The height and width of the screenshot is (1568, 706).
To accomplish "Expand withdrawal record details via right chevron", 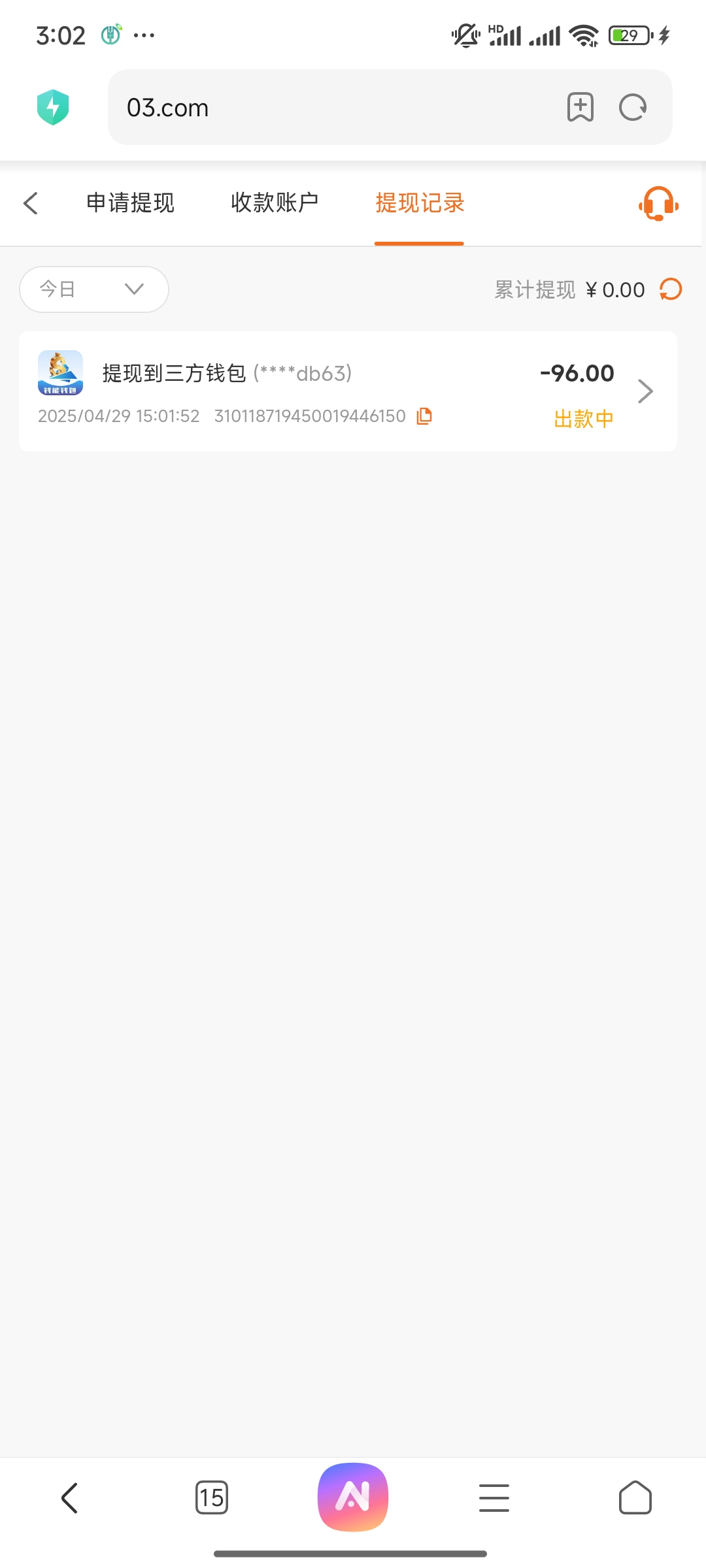I will click(x=646, y=391).
